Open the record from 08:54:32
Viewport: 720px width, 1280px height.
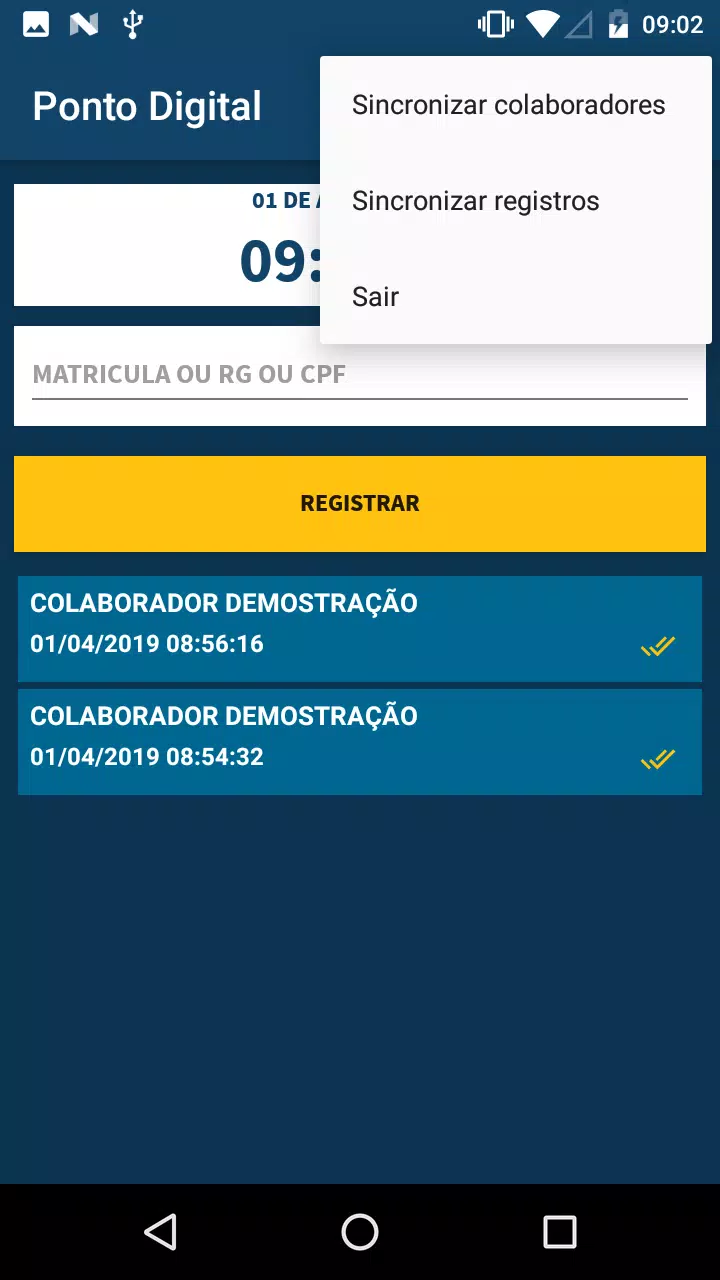pos(360,742)
